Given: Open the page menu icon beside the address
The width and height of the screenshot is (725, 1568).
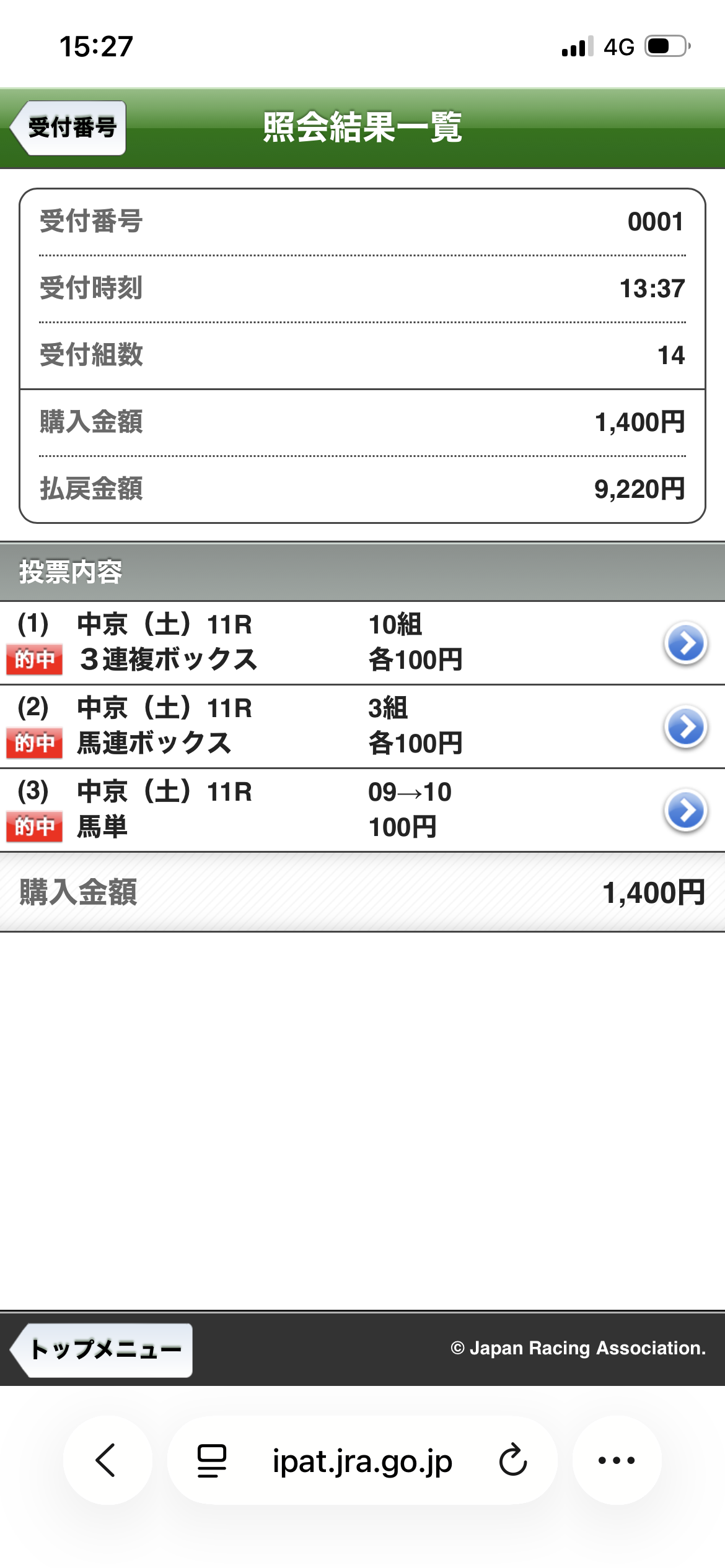Looking at the screenshot, I should click(212, 1460).
